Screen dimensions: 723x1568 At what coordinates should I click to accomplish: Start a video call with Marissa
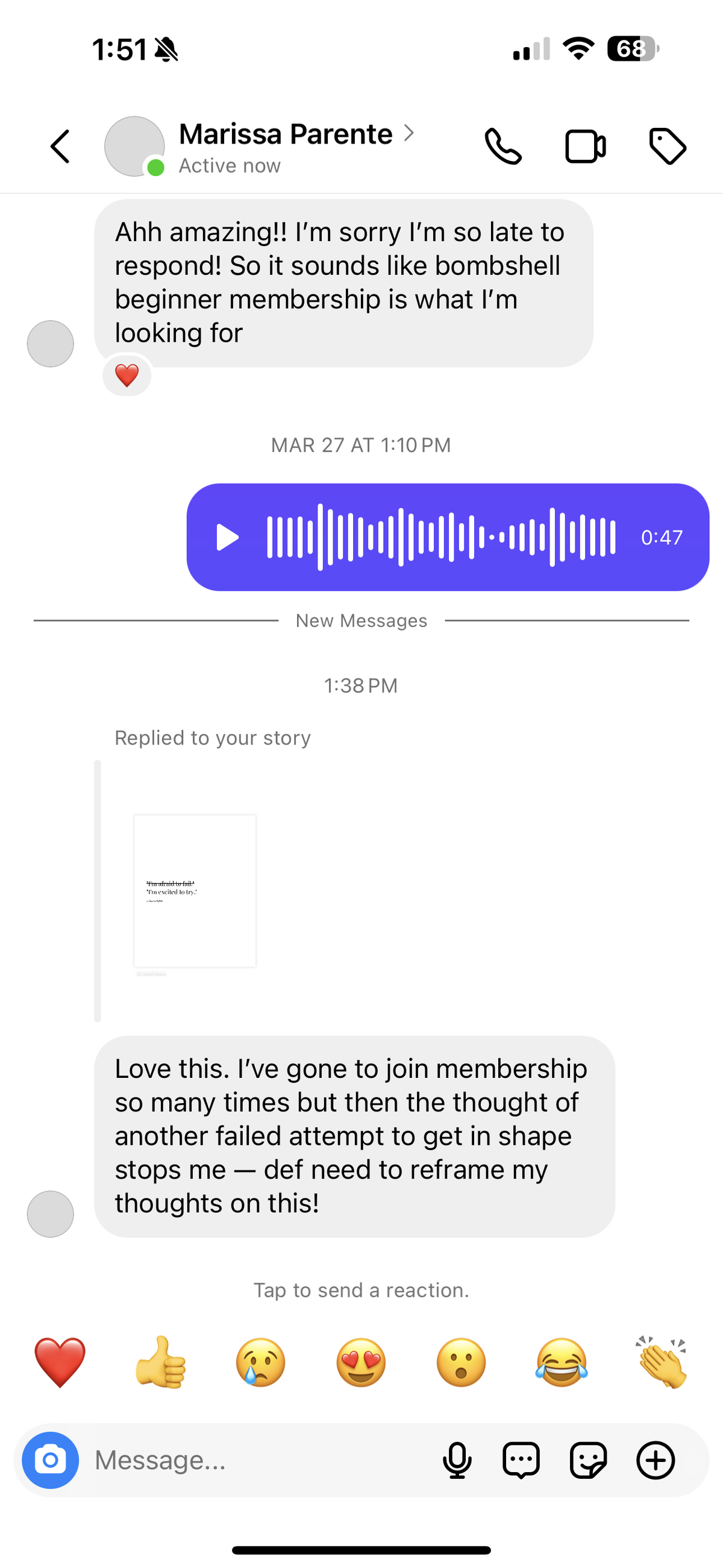pos(585,146)
